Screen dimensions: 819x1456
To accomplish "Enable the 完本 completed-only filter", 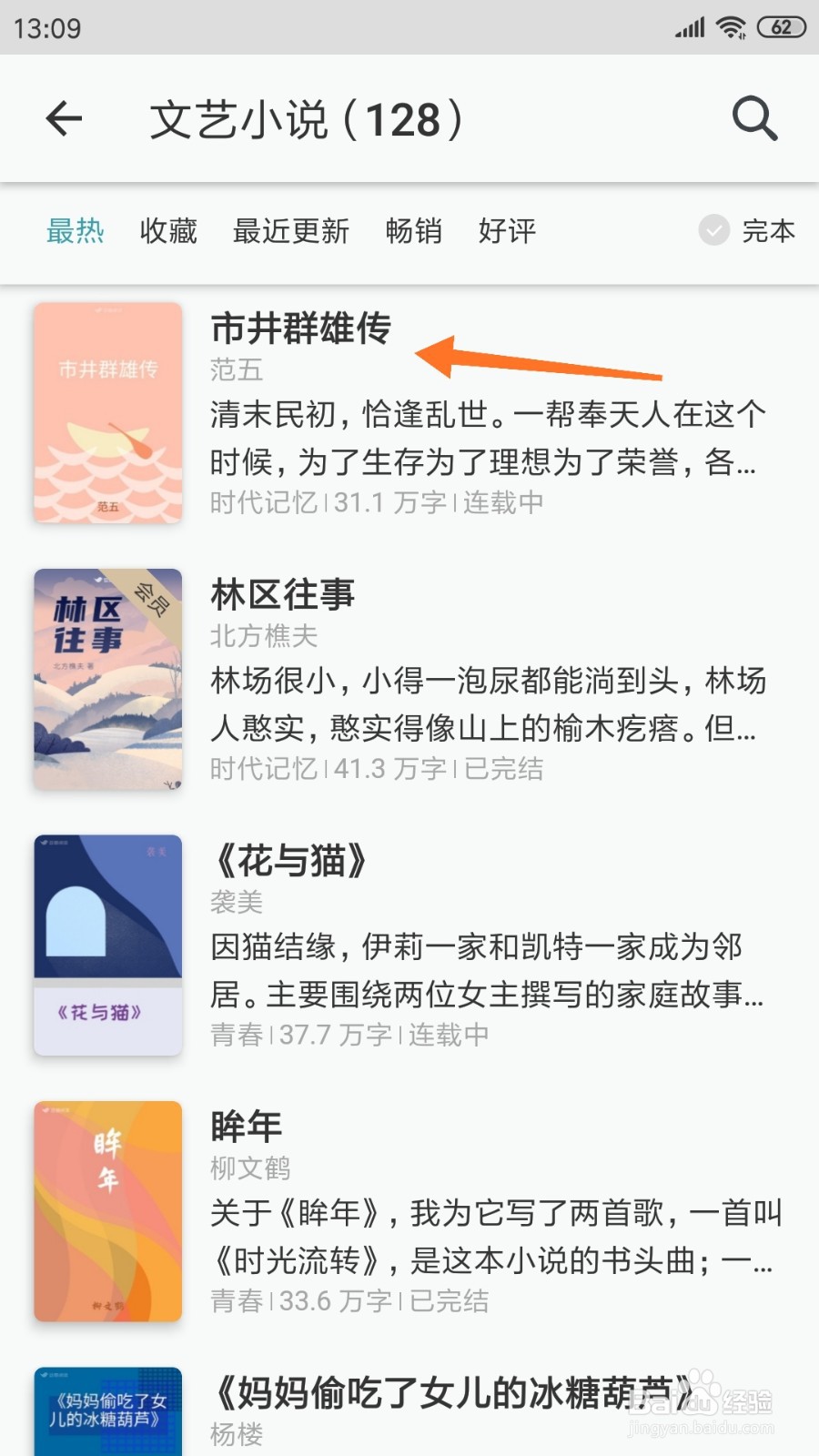I will pyautogui.click(x=746, y=232).
